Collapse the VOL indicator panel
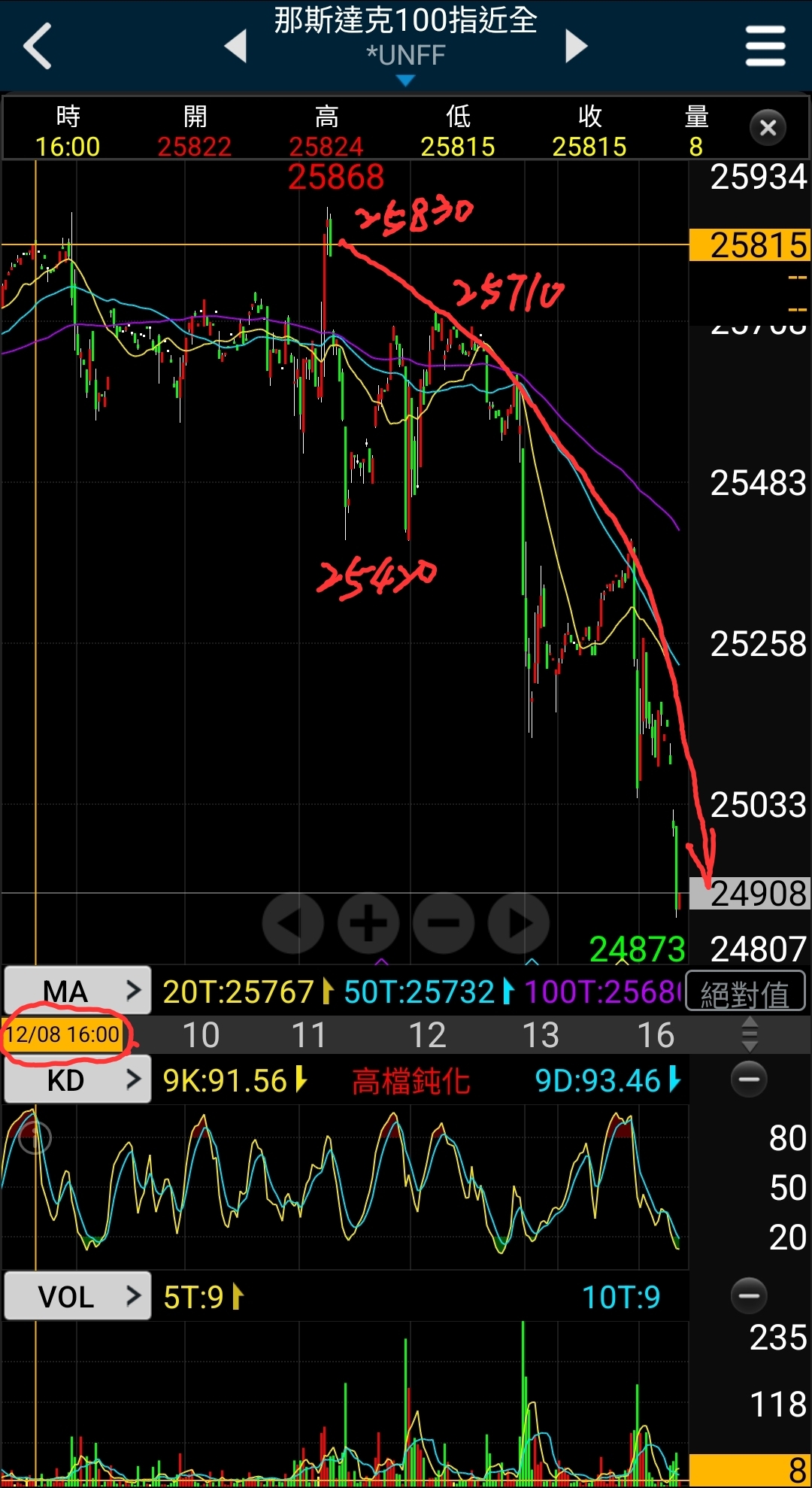812x1488 pixels. [x=749, y=1295]
